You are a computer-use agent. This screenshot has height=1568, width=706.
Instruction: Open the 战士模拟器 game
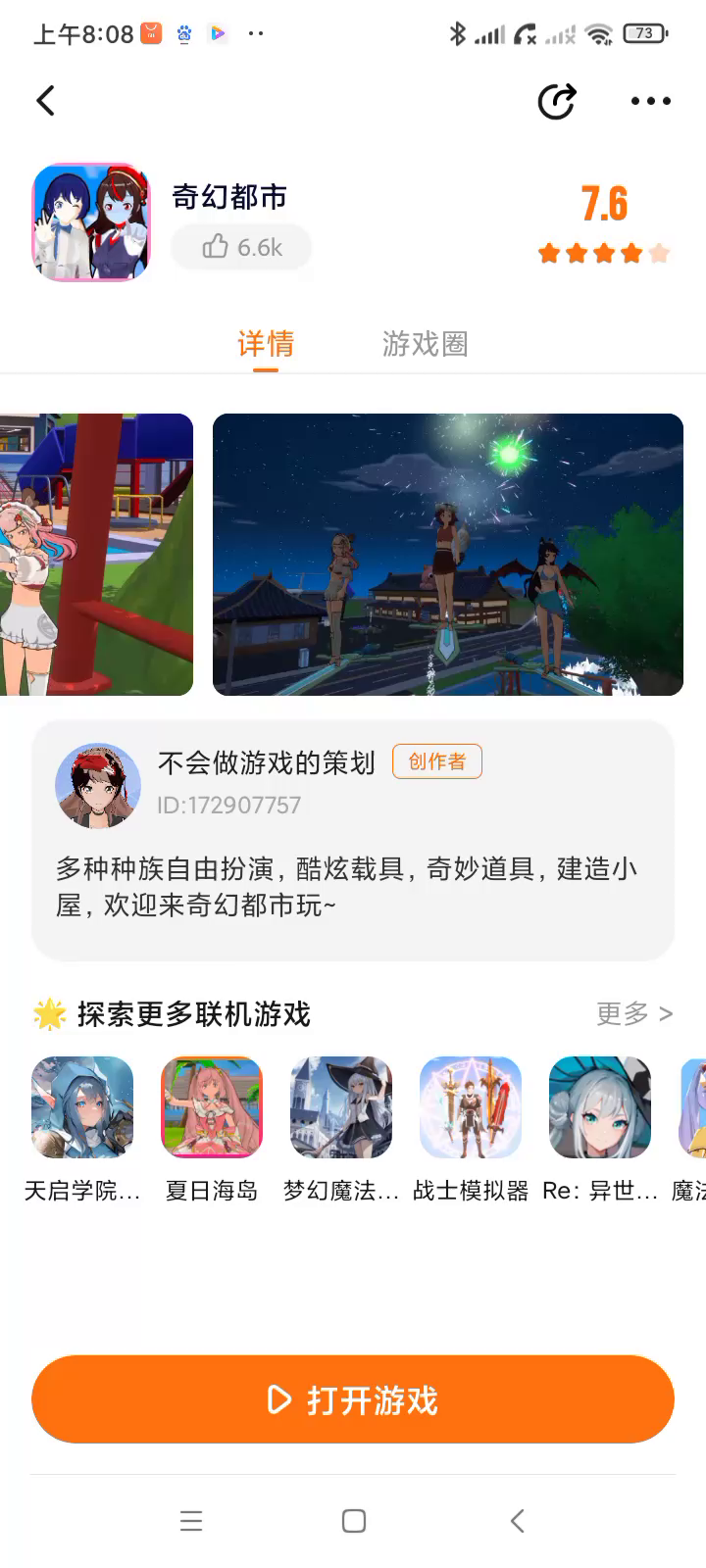click(x=471, y=1107)
